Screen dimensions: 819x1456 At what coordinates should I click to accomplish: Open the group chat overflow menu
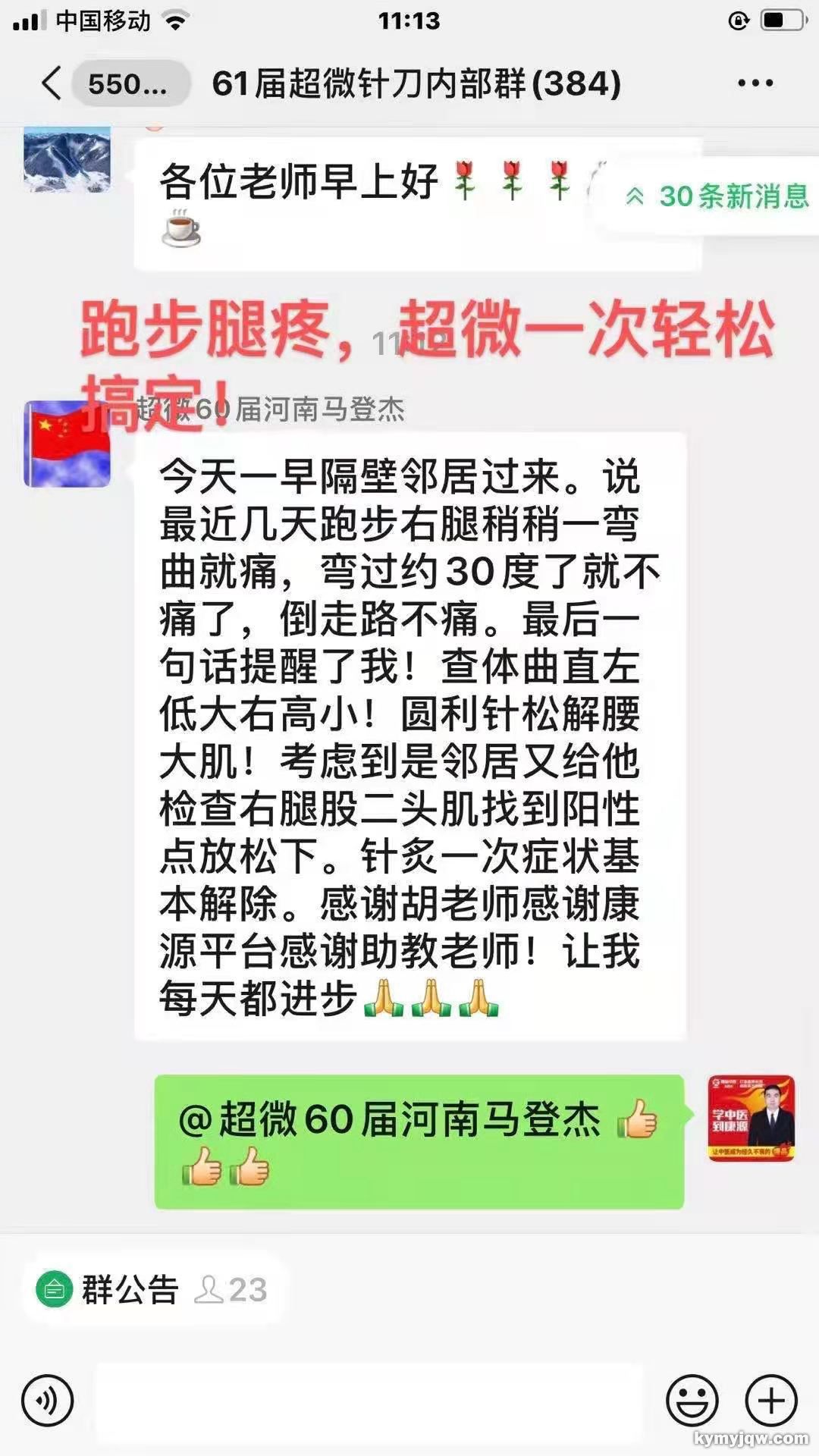755,83
